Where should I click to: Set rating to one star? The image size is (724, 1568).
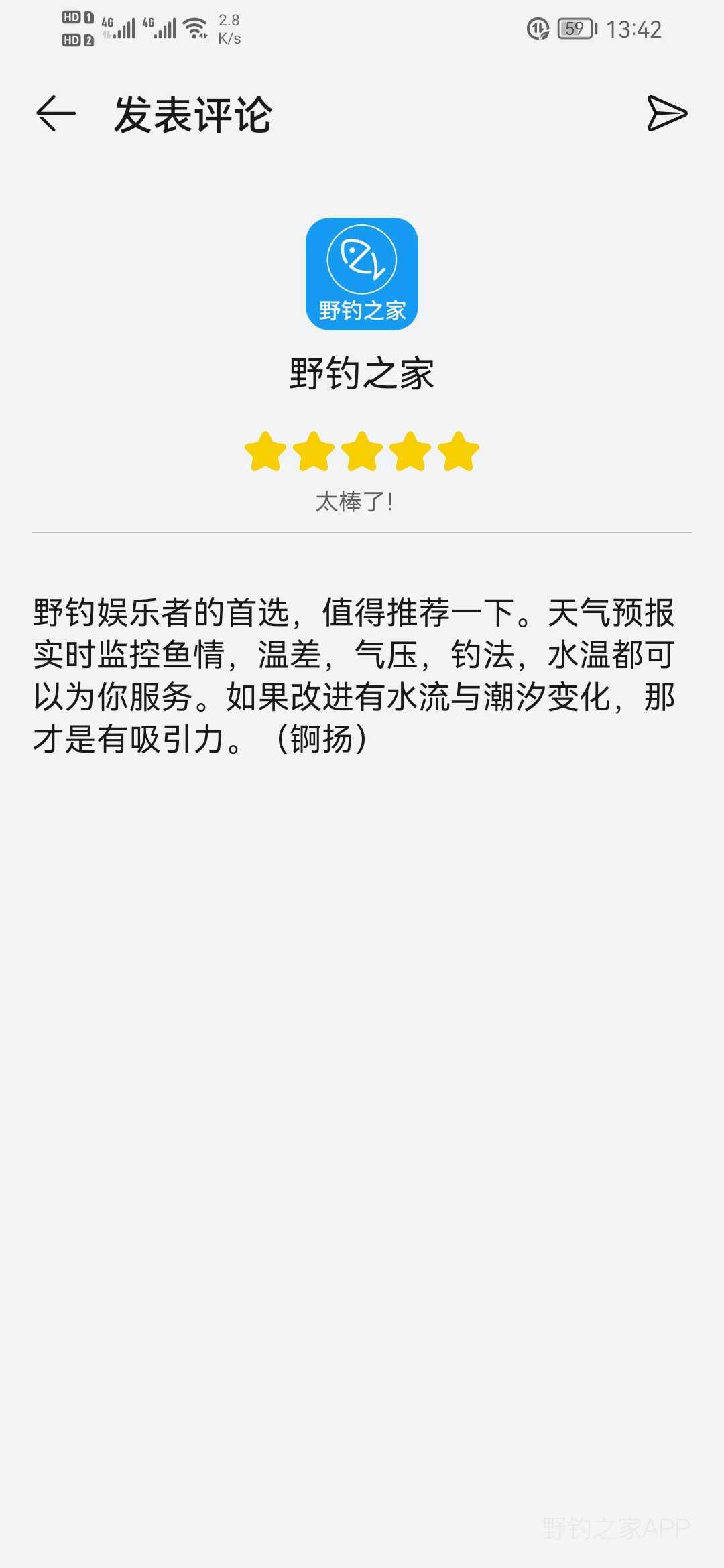[x=265, y=452]
